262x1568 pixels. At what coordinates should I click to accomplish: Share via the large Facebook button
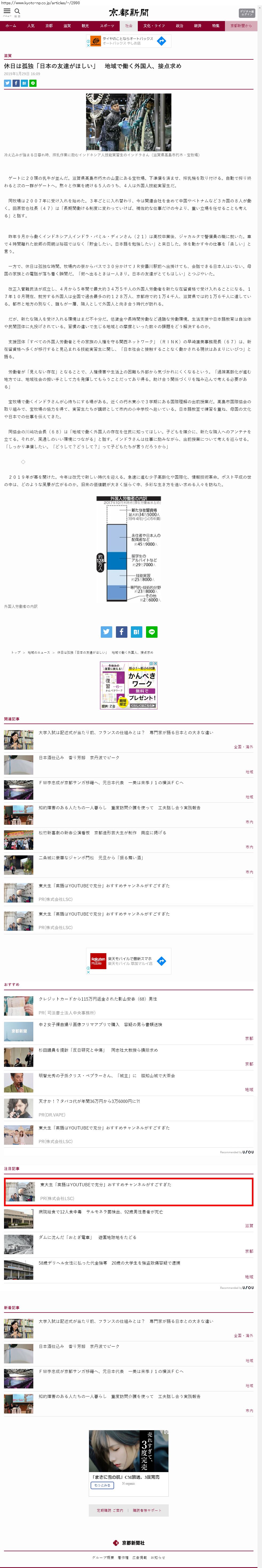121,632
